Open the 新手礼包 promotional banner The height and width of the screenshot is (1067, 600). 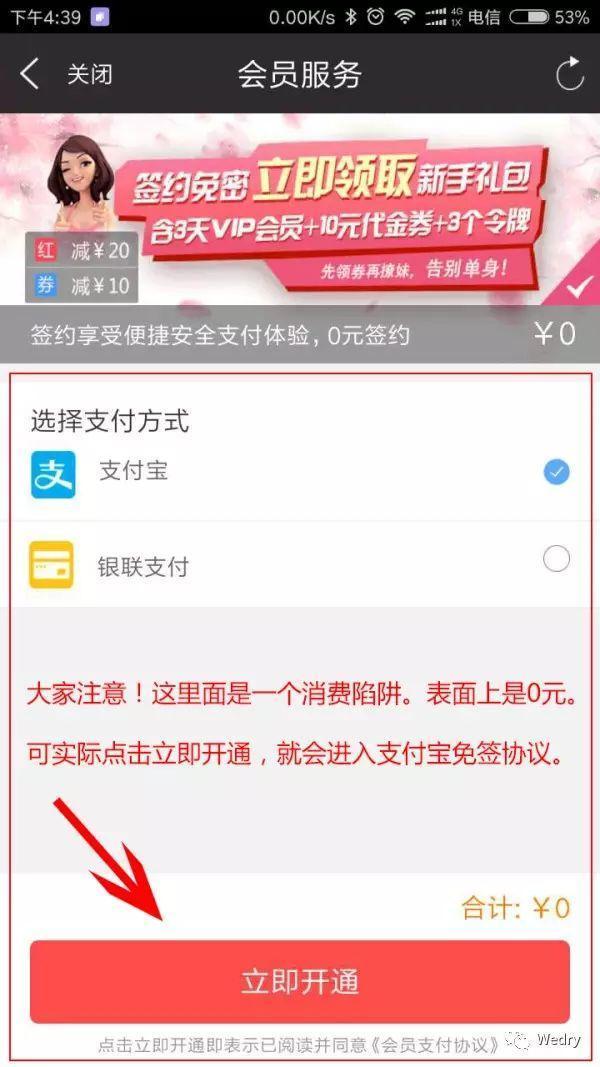coord(330,208)
